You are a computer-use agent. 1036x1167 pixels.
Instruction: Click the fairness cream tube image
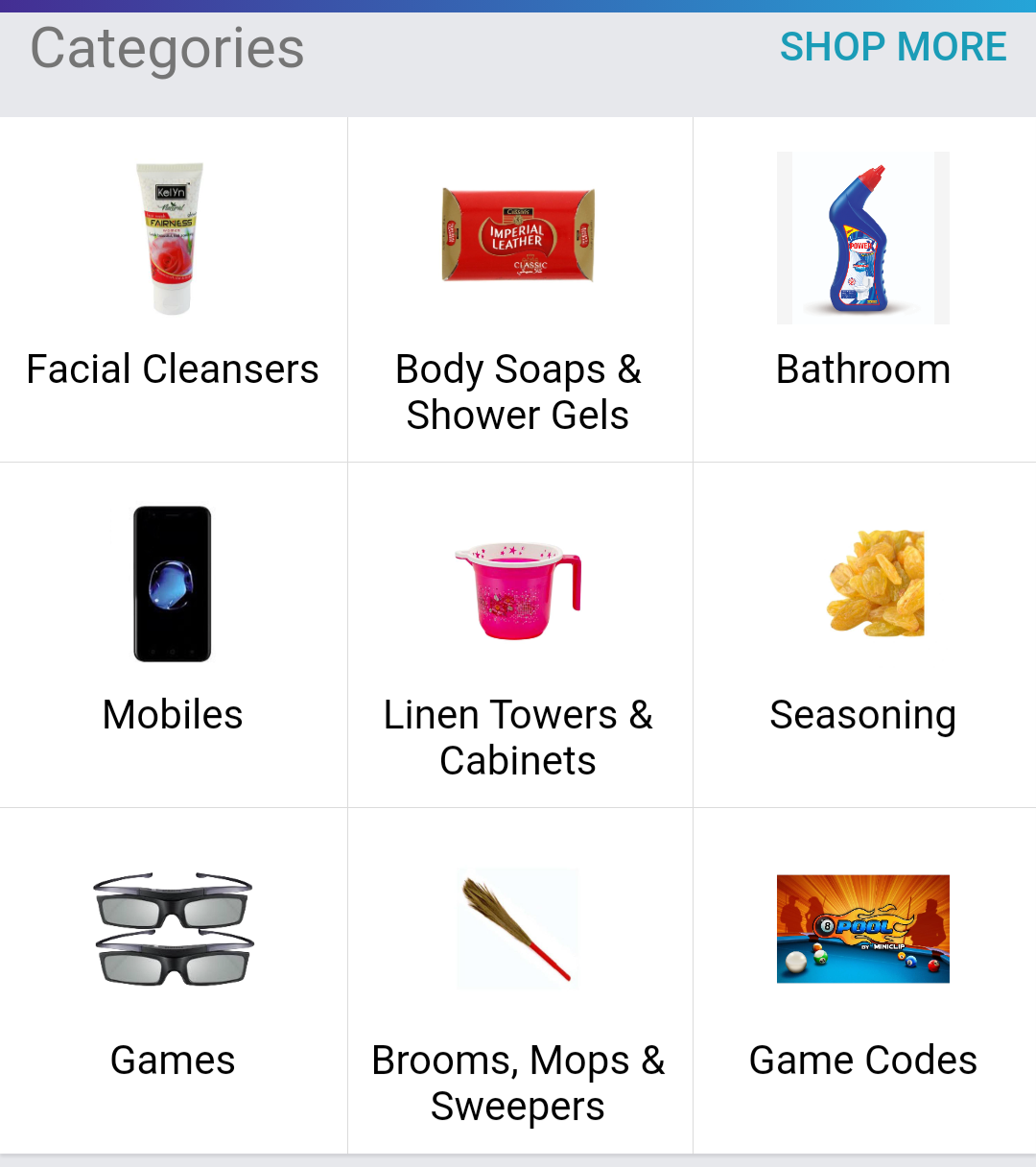coord(173,237)
